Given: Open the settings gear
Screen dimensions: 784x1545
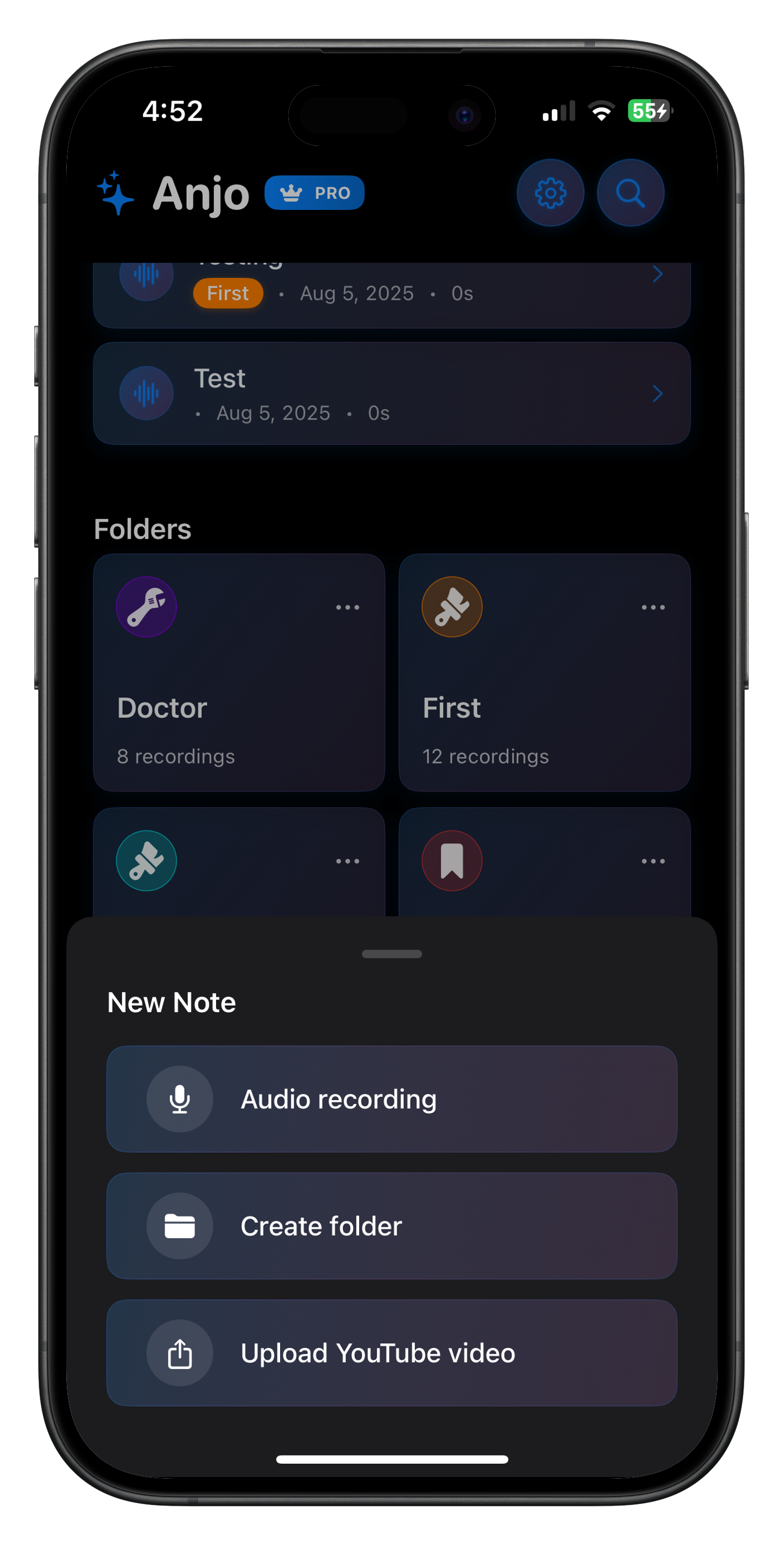Looking at the screenshot, I should coord(550,192).
